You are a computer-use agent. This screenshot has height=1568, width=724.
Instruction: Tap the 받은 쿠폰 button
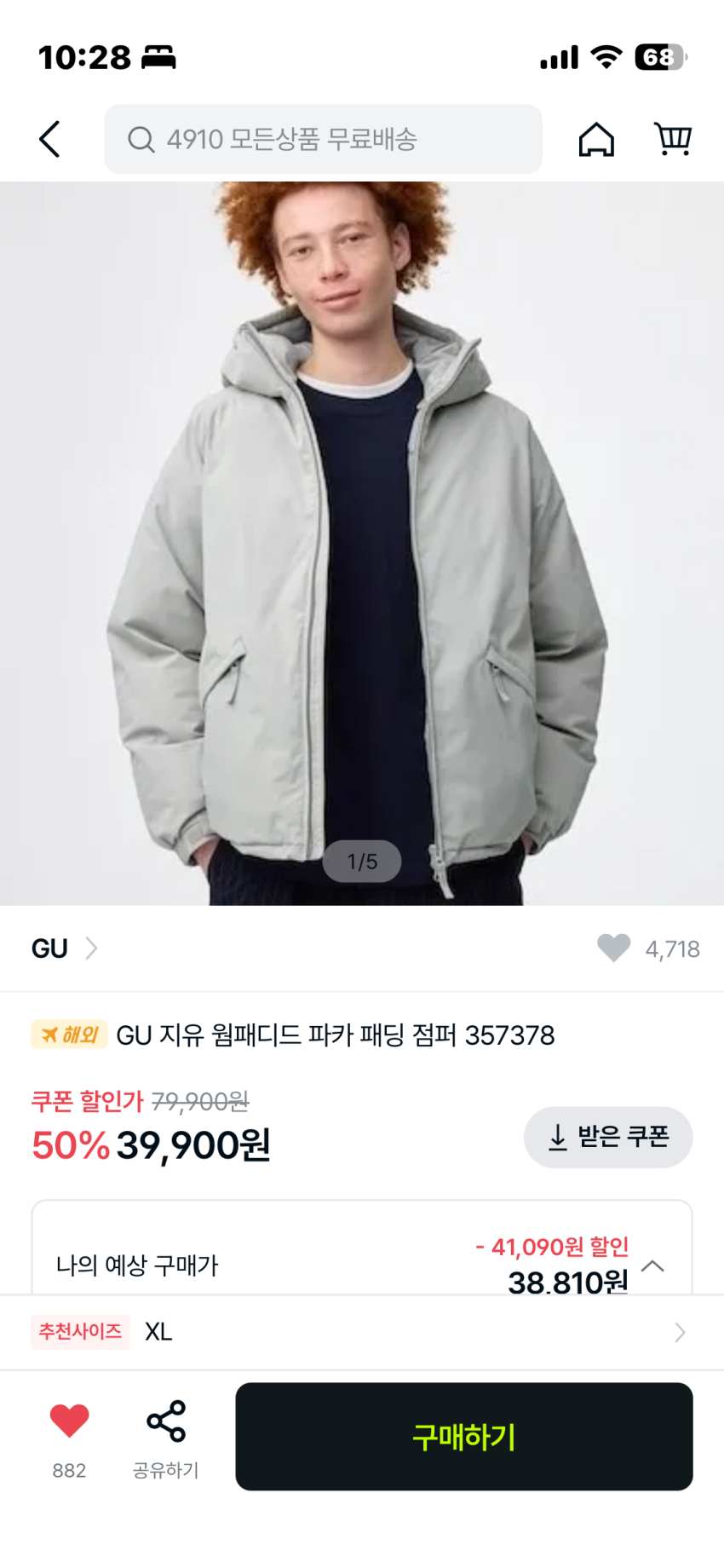pyautogui.click(x=608, y=1137)
